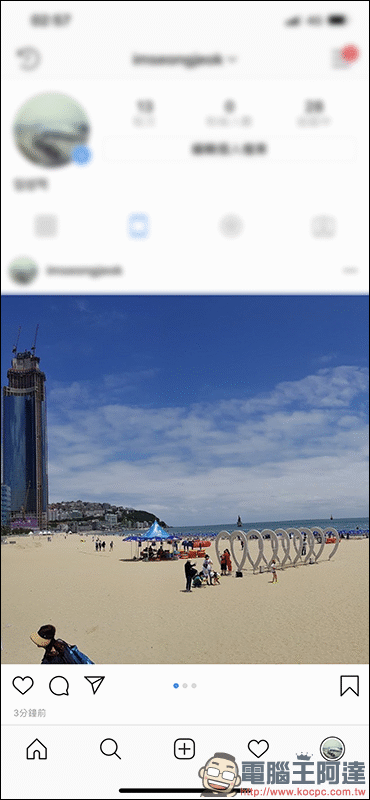This screenshot has height=800, width=370.
Task: Switch to the grid view tab
Action: point(46,226)
